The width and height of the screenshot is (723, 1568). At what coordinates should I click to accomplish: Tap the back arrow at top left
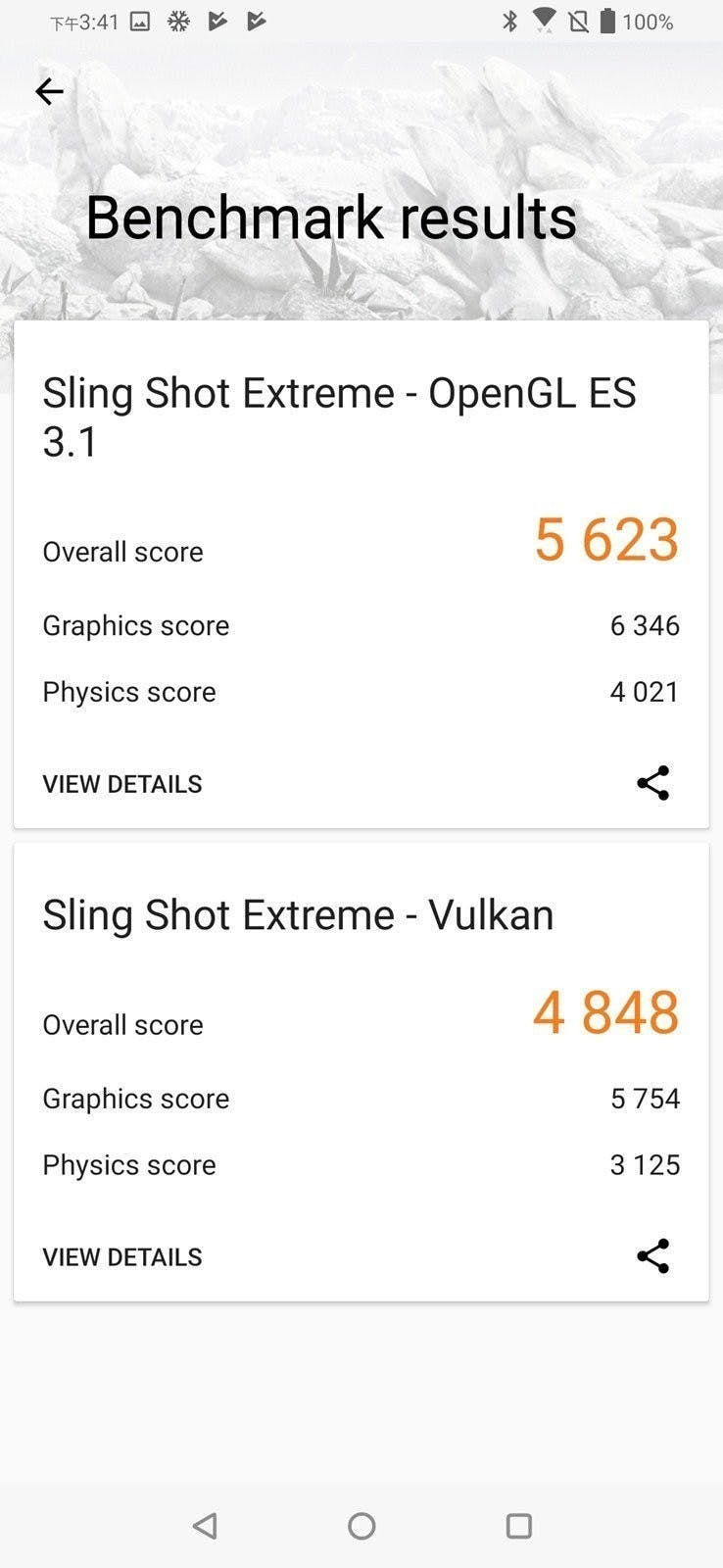coord(49,91)
